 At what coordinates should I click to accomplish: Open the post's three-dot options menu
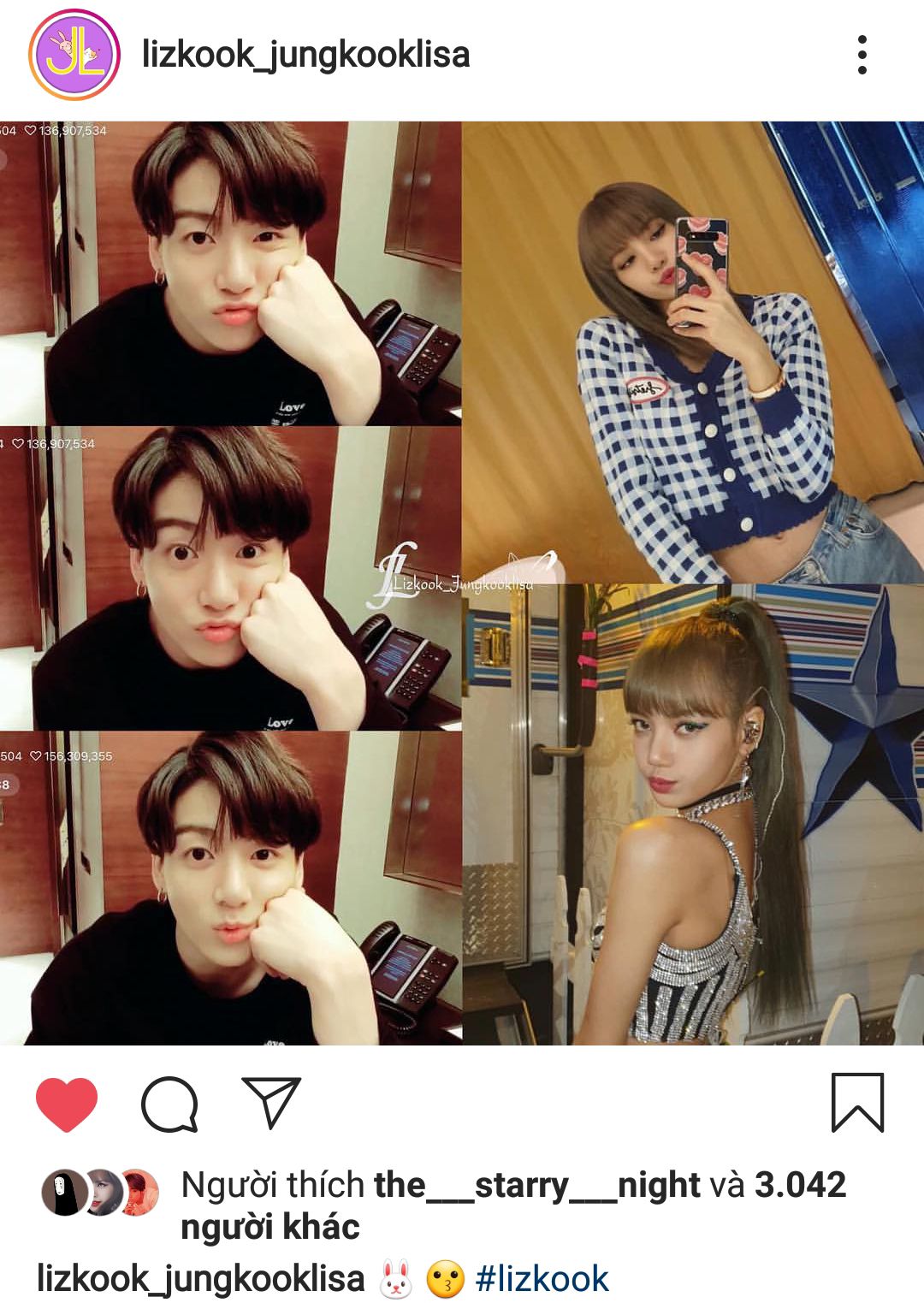pyautogui.click(x=862, y=55)
